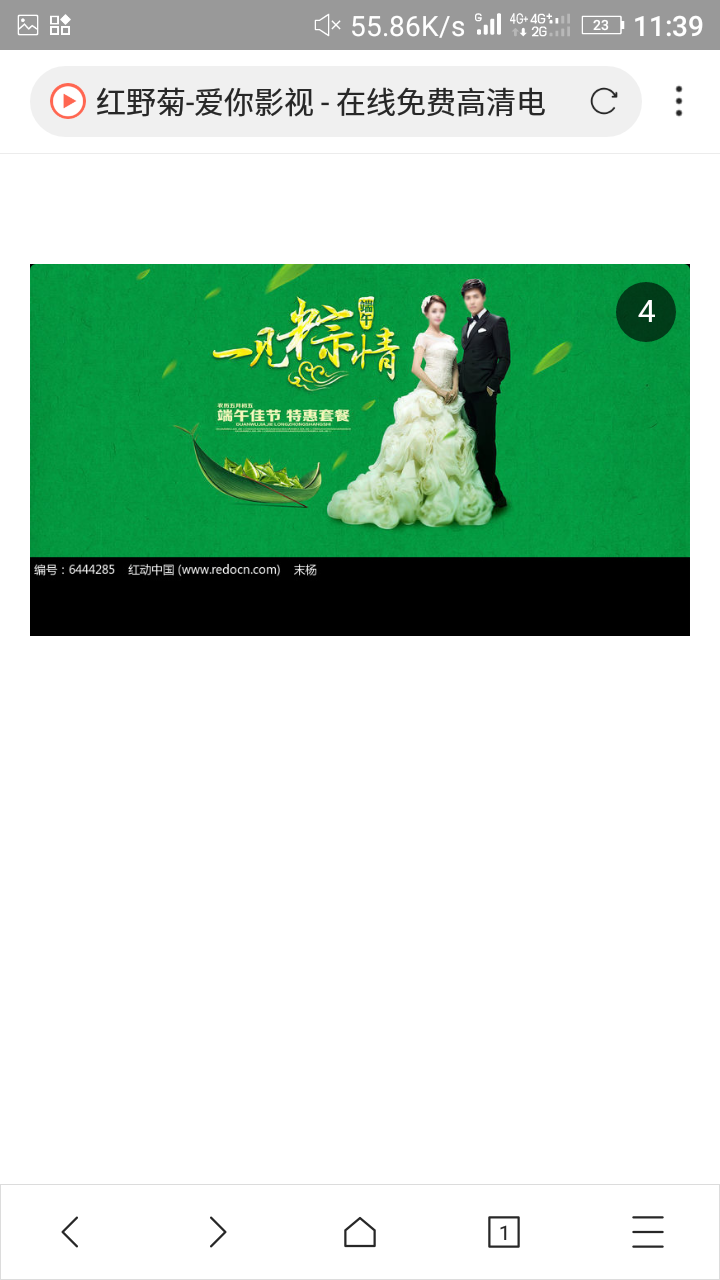Reload the current page
The width and height of the screenshot is (720, 1280).
click(604, 101)
